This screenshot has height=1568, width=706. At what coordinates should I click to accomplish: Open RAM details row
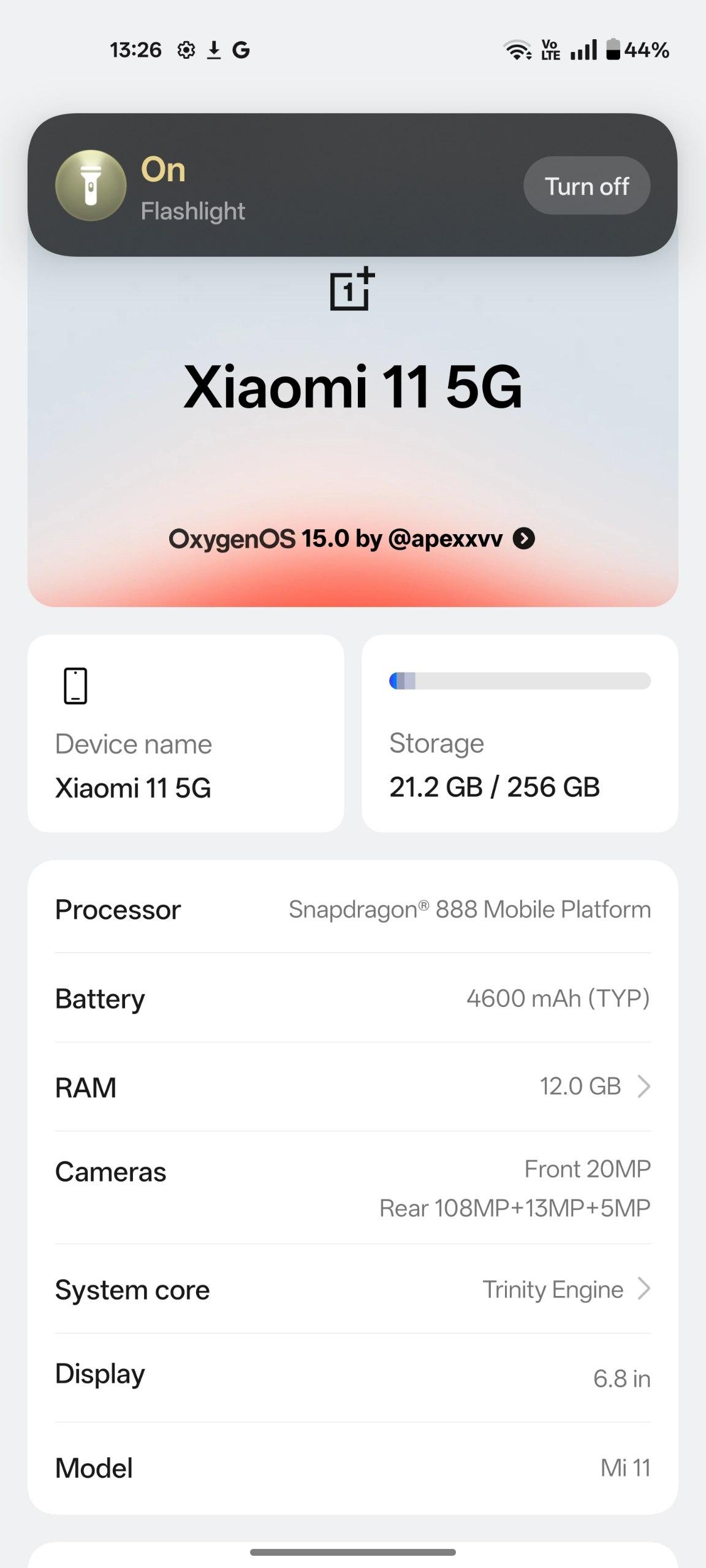pos(352,1087)
